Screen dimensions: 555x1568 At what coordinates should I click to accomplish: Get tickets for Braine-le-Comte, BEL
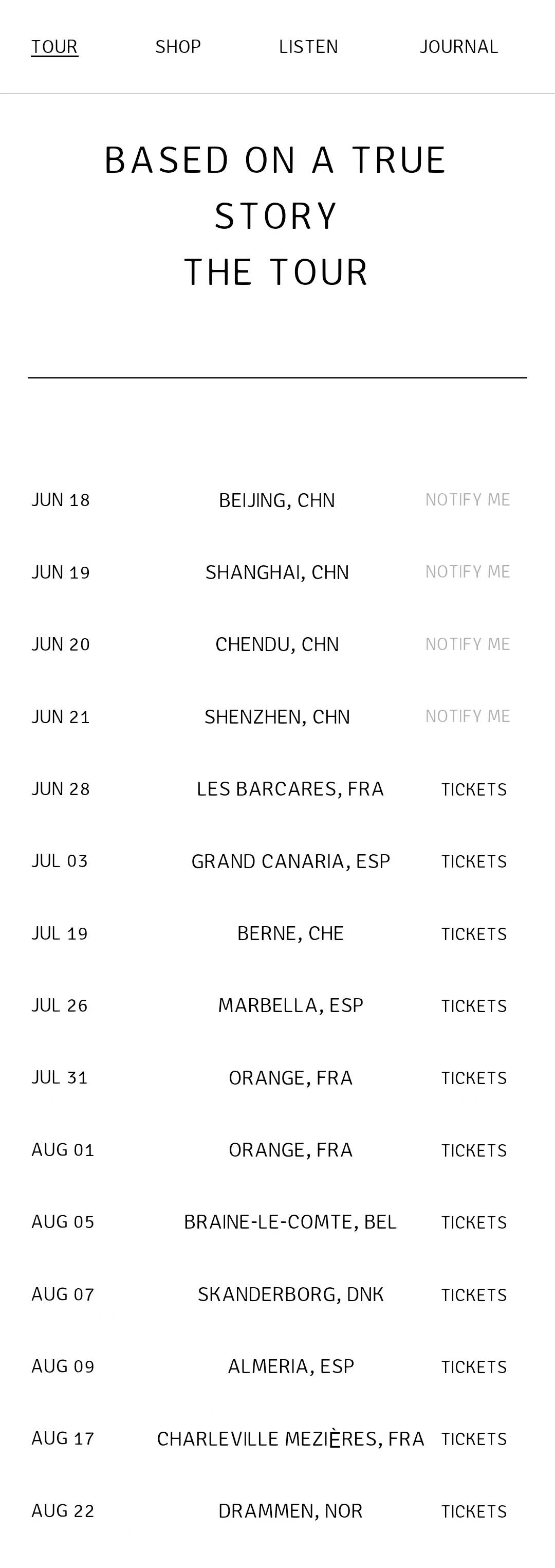click(474, 1222)
